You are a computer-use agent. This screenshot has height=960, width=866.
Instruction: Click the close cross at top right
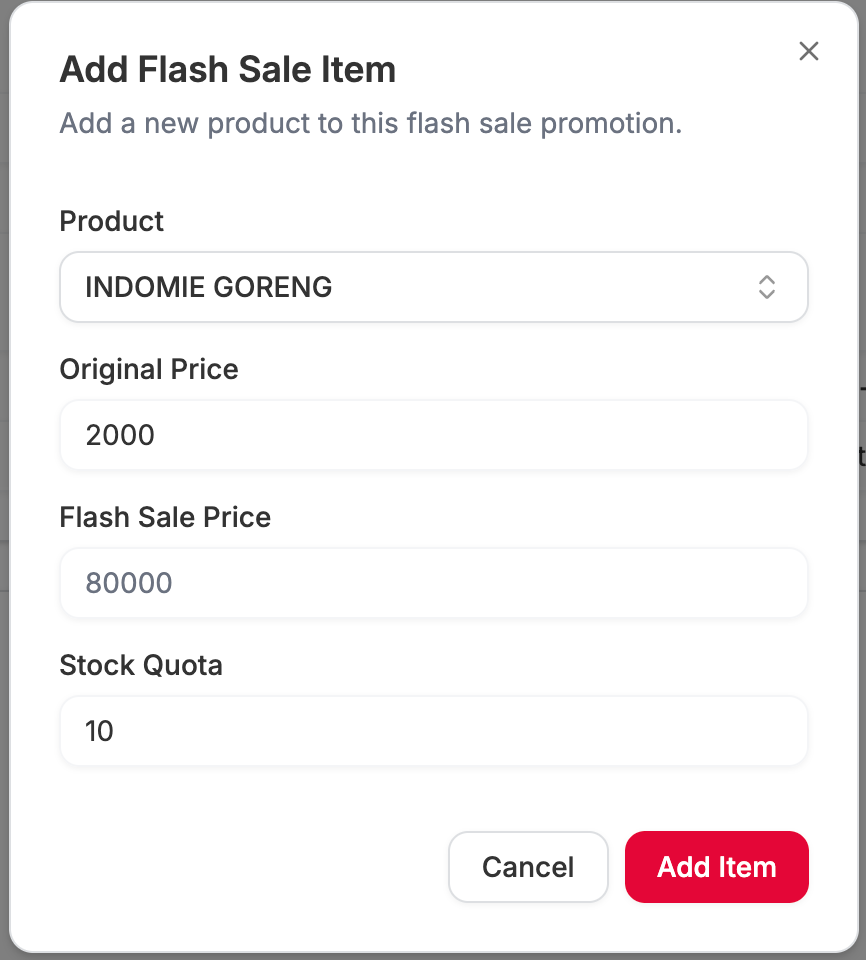coord(808,51)
